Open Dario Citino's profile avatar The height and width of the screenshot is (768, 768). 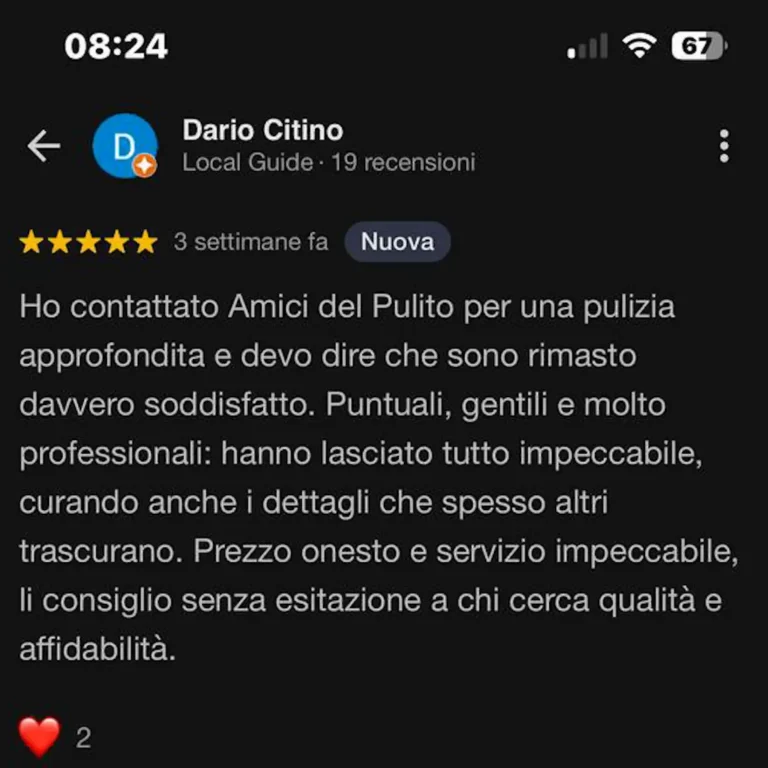pyautogui.click(x=124, y=146)
